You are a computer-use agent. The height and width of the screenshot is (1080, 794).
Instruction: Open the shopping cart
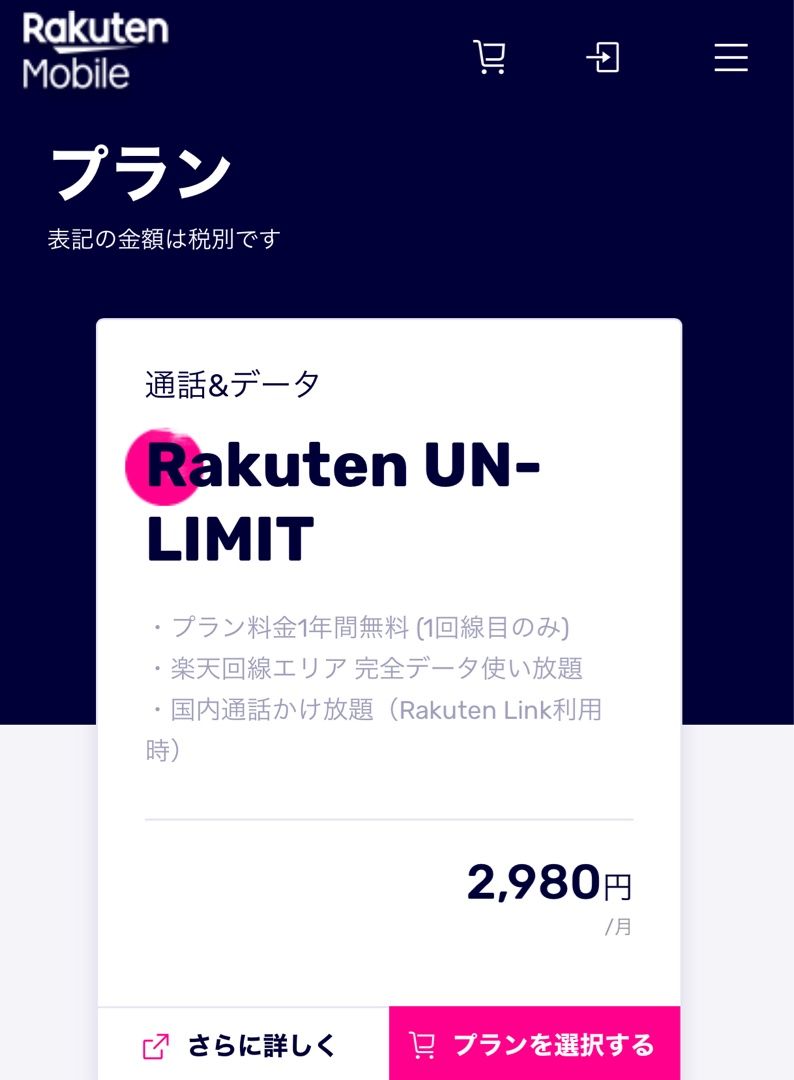(489, 57)
